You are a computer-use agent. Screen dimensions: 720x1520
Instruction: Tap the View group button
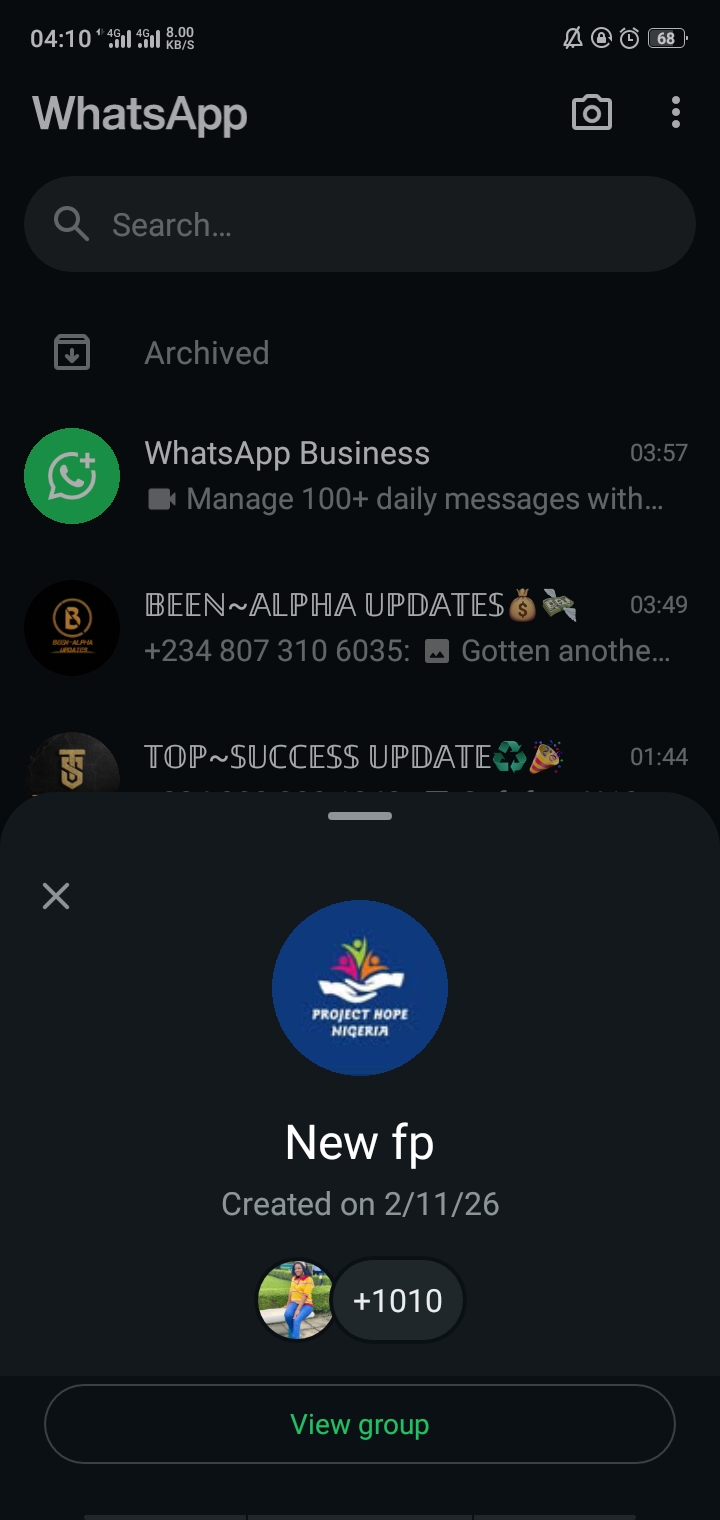coord(360,1424)
